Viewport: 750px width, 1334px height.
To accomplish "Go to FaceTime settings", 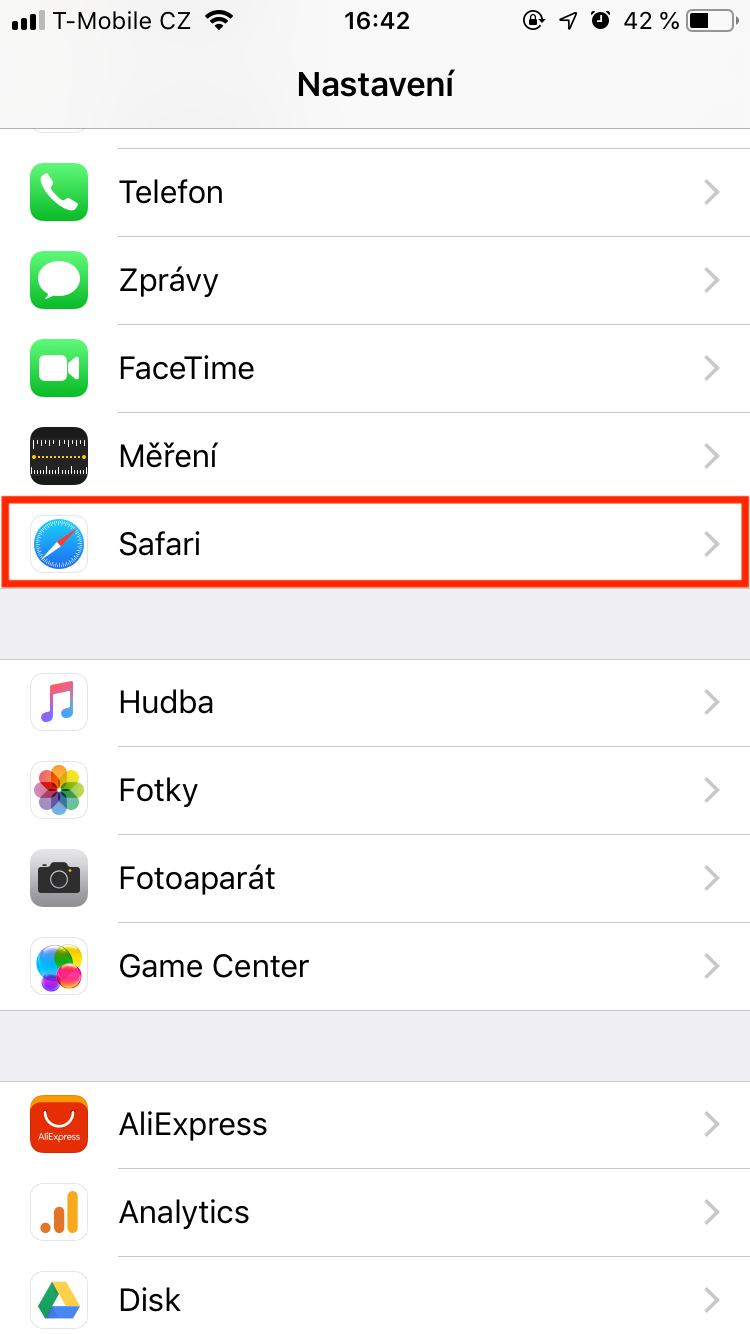I will pos(375,368).
